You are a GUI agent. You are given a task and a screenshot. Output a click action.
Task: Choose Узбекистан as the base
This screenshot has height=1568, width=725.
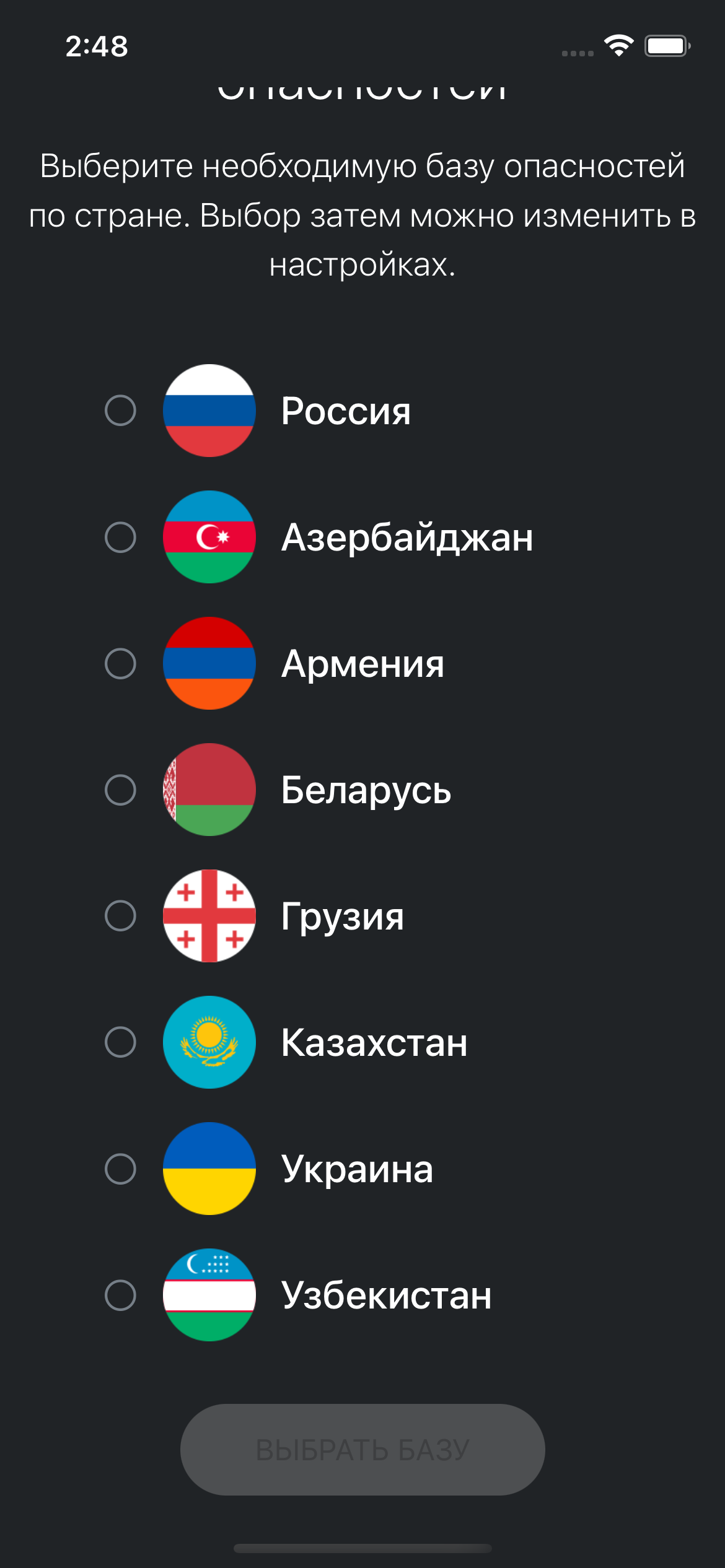pyautogui.click(x=120, y=1295)
